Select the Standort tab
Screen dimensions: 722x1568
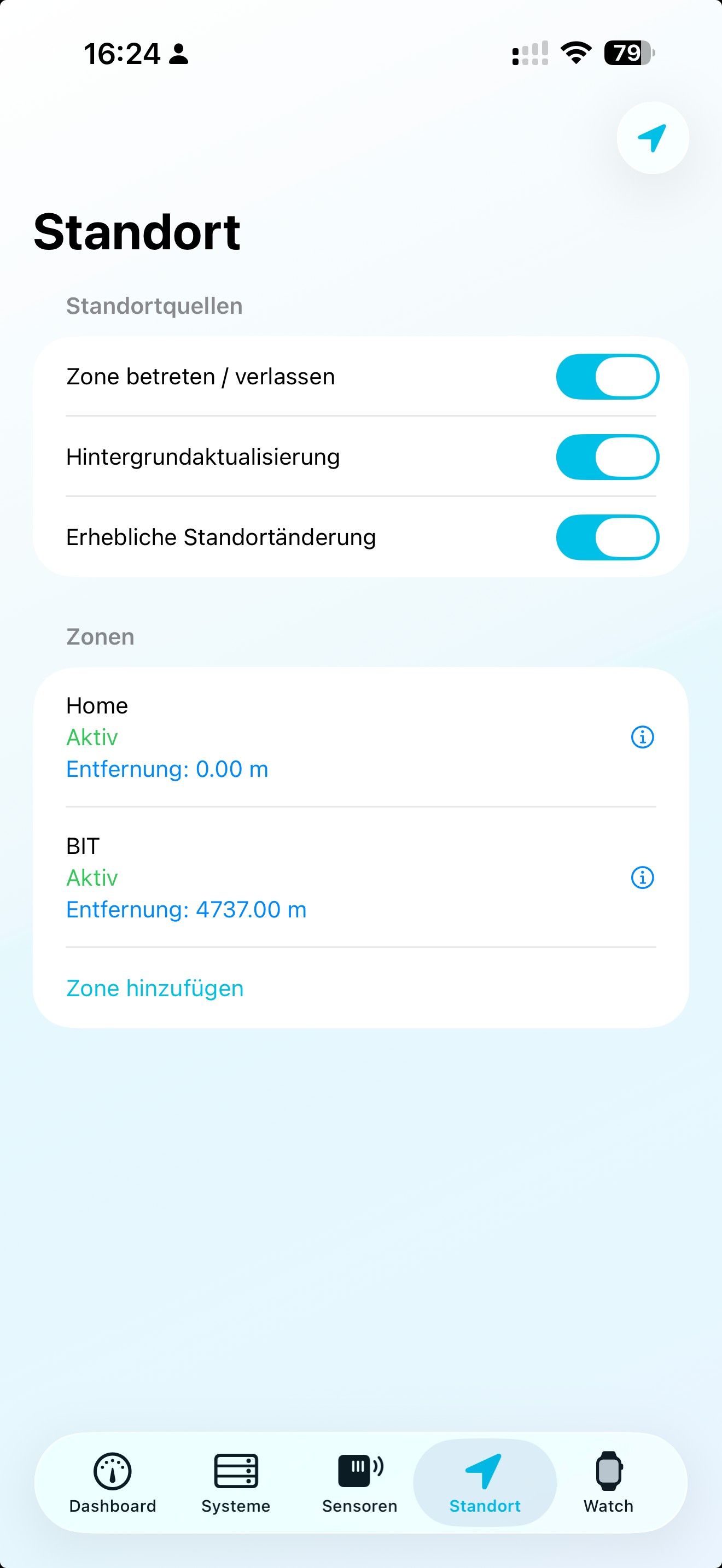coord(485,1483)
